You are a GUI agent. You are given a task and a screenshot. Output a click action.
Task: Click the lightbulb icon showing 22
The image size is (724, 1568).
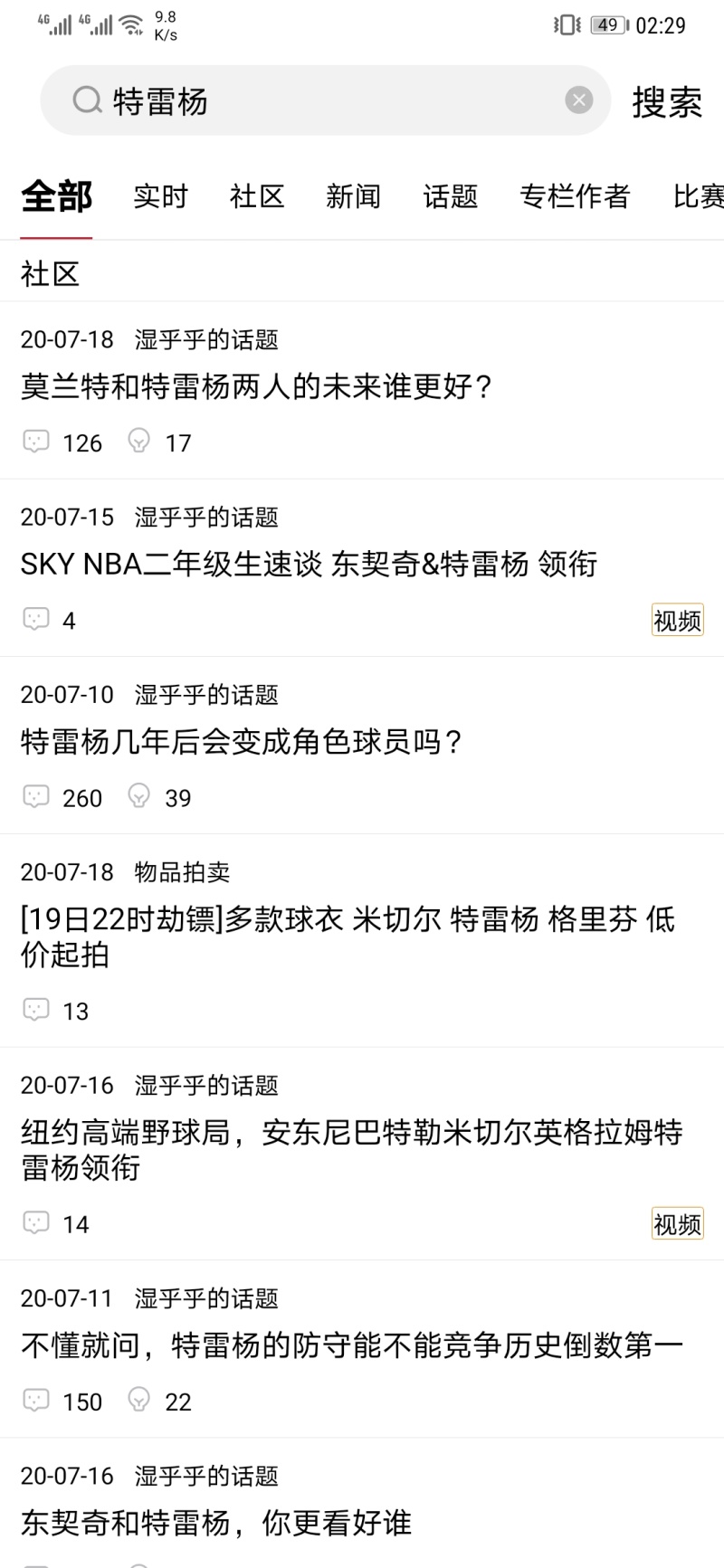pos(138,1401)
